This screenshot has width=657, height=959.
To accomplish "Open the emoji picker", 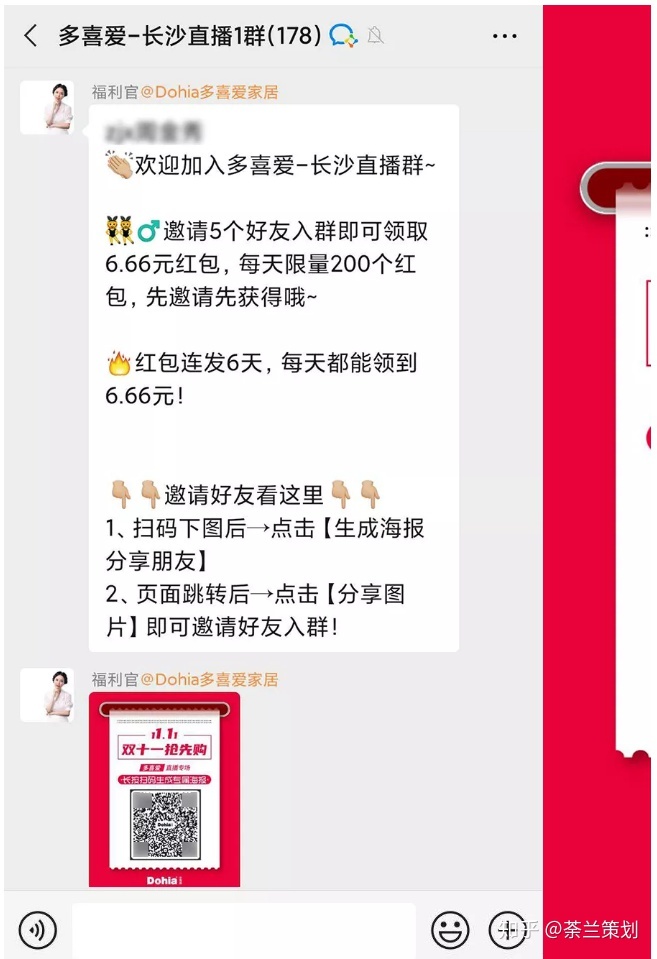I will click(x=450, y=930).
